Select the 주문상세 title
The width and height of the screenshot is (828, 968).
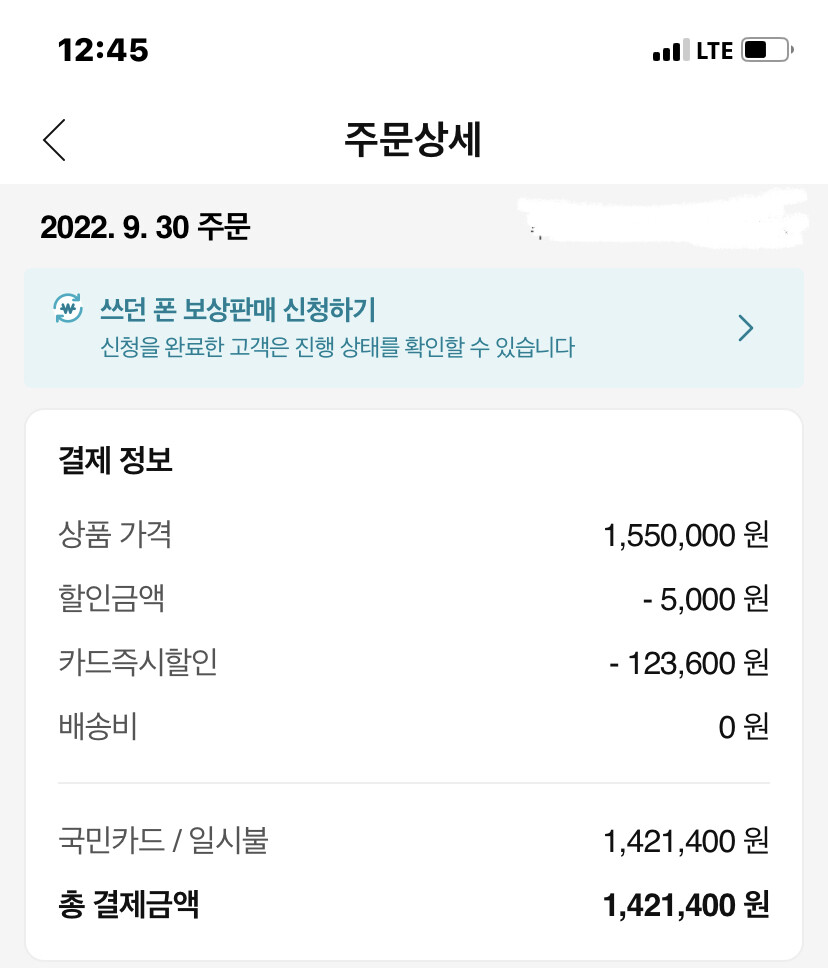tap(413, 140)
